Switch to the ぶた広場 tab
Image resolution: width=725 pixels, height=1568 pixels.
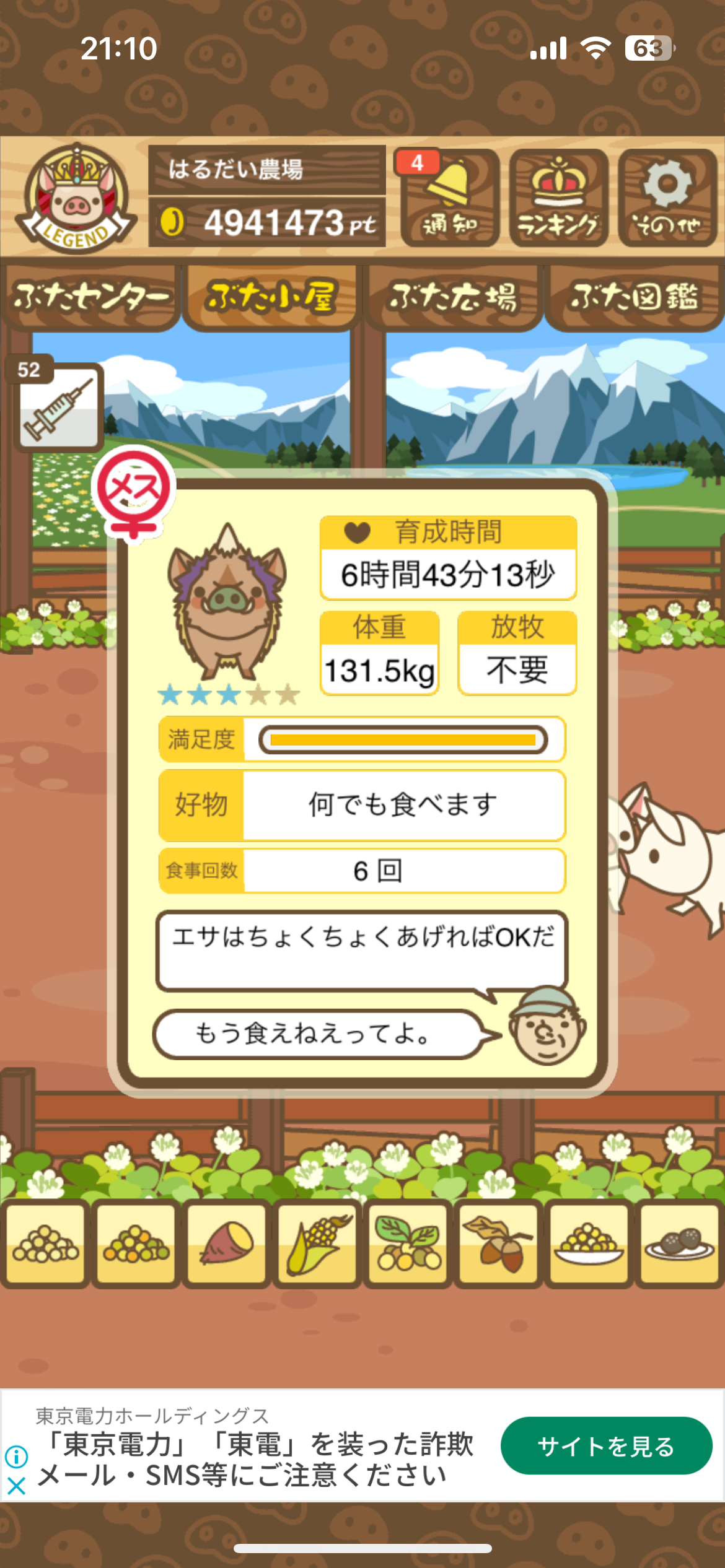coord(453,298)
